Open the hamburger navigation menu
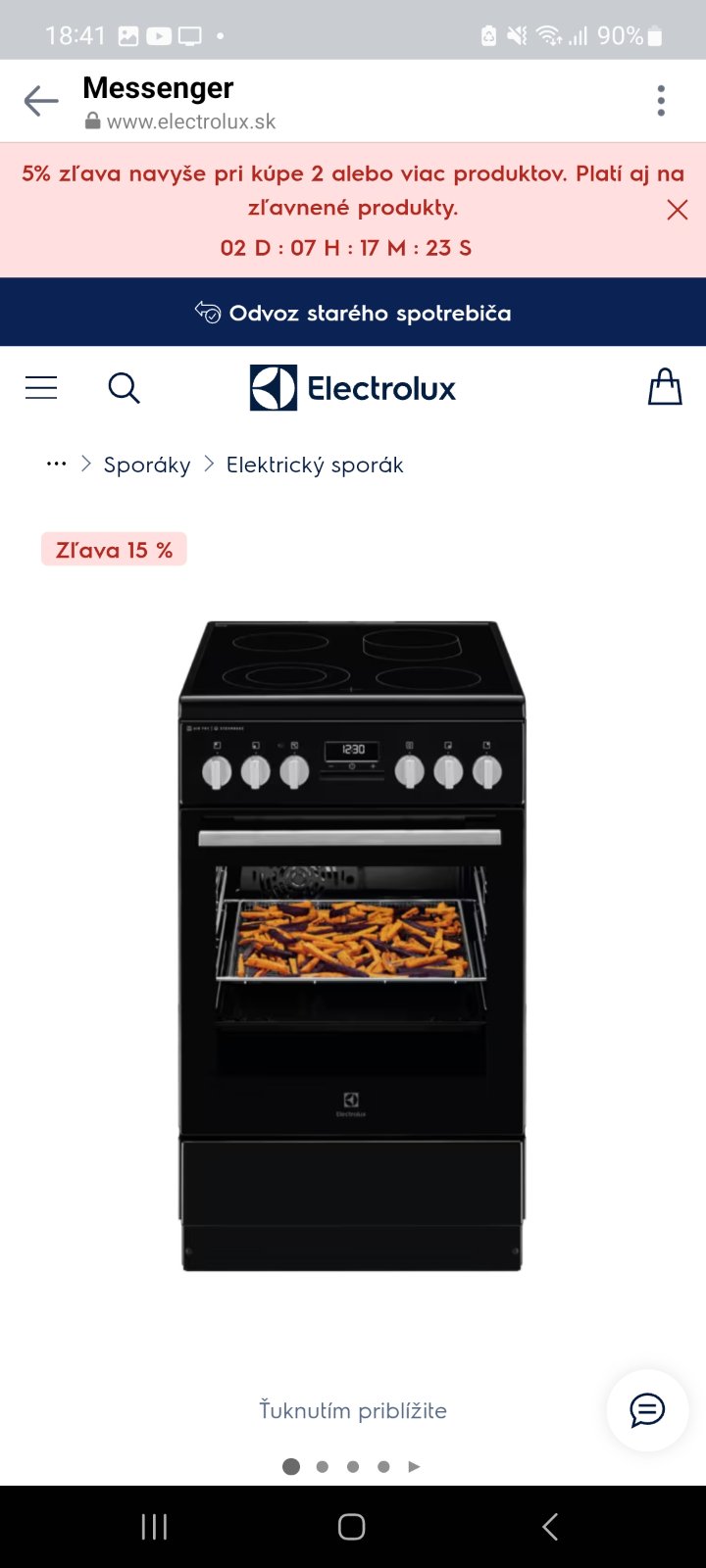This screenshot has width=706, height=1568. [41, 388]
